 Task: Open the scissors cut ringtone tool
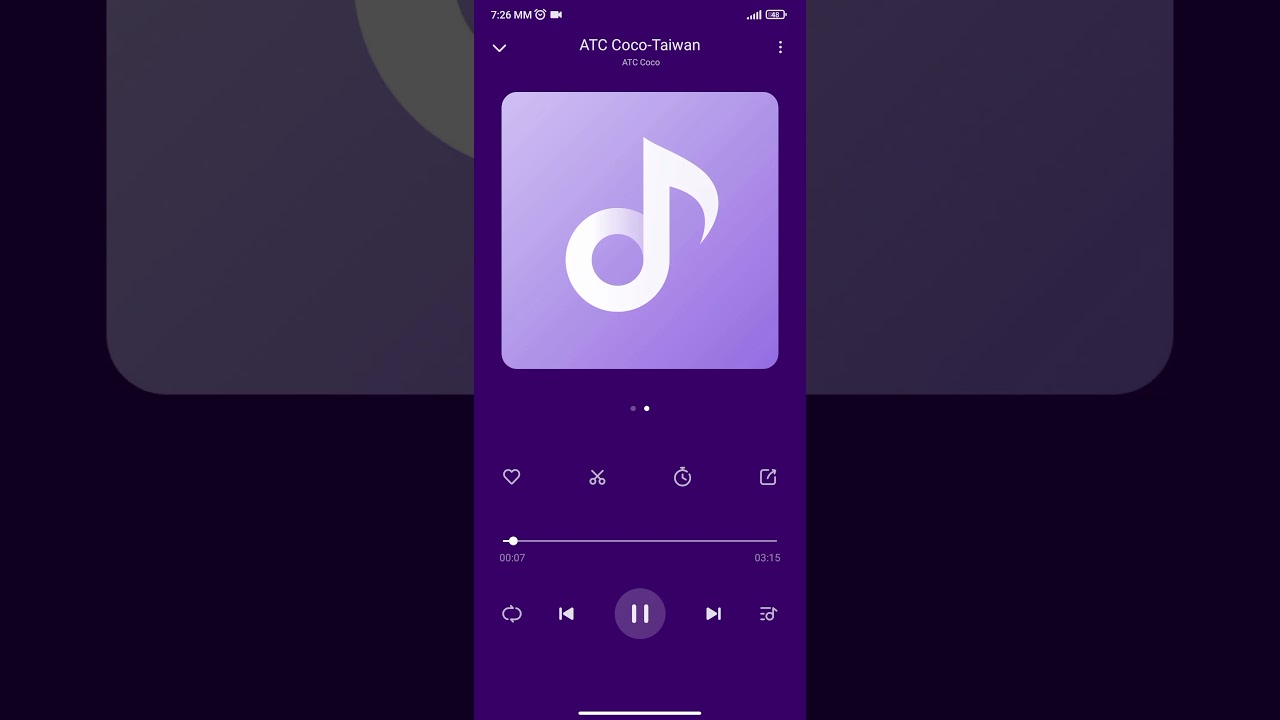pos(597,477)
